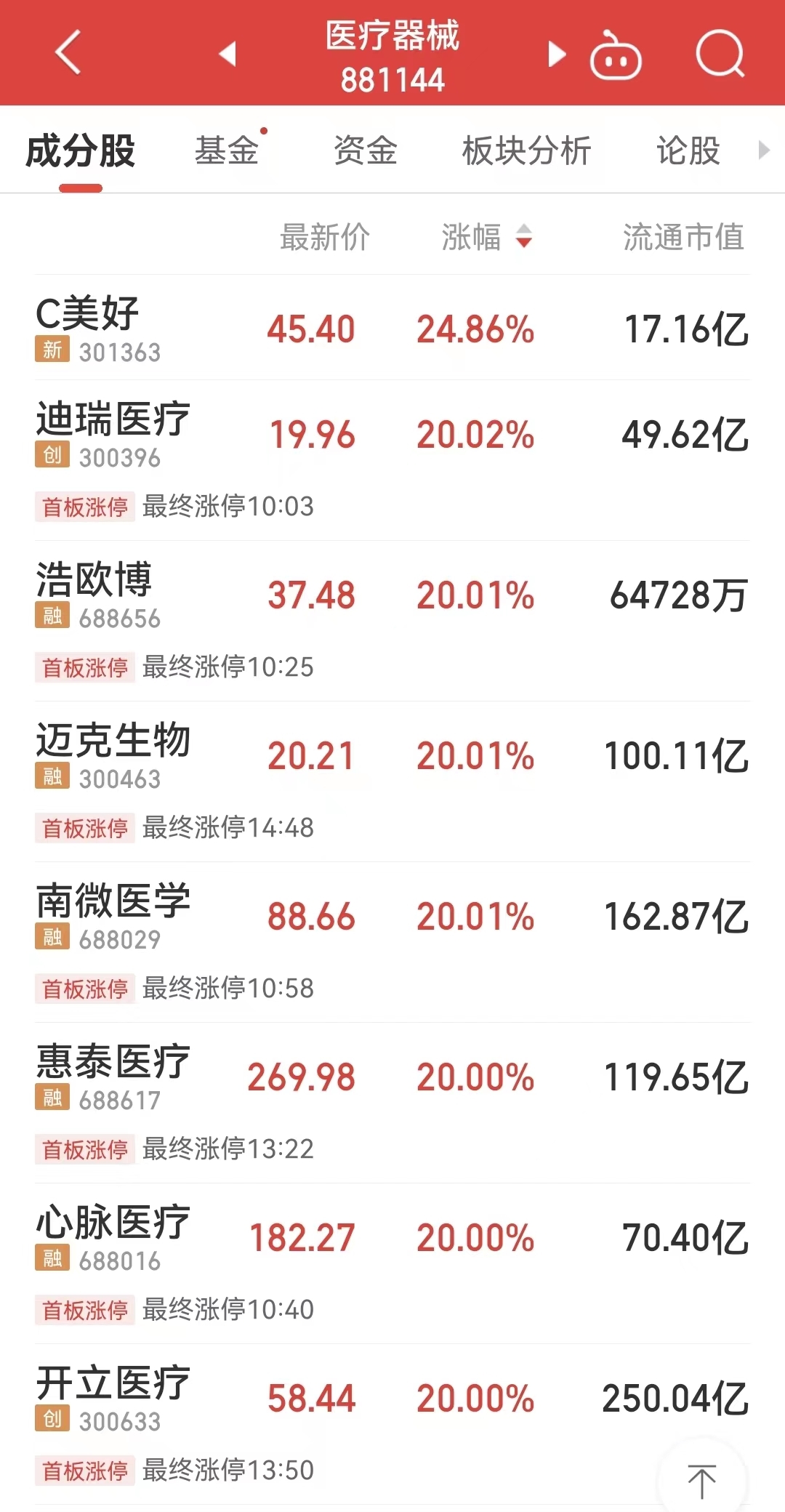Show more tabs with the right arrow

(x=763, y=150)
